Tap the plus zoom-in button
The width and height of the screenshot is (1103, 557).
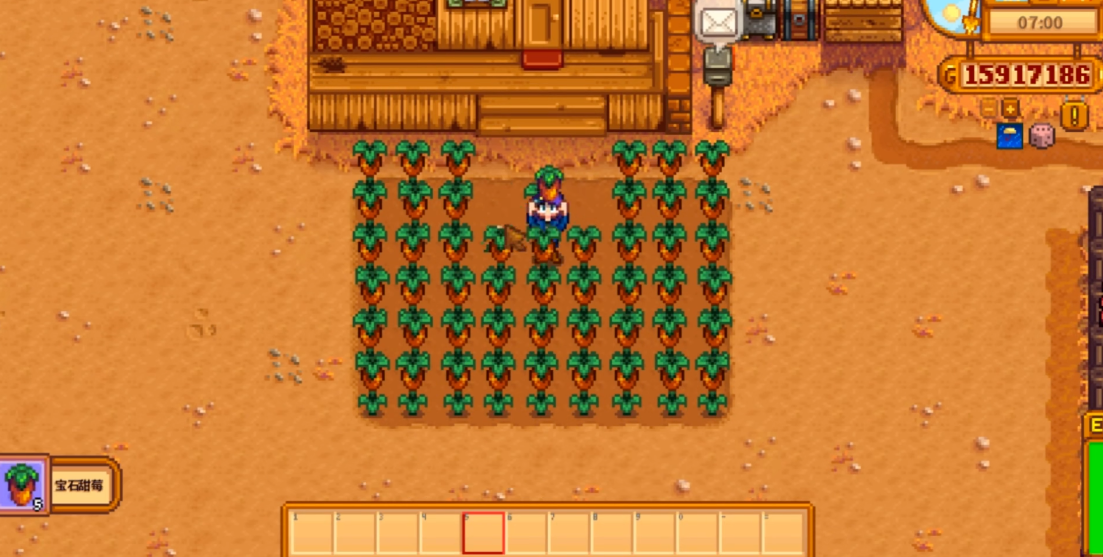pos(1010,108)
